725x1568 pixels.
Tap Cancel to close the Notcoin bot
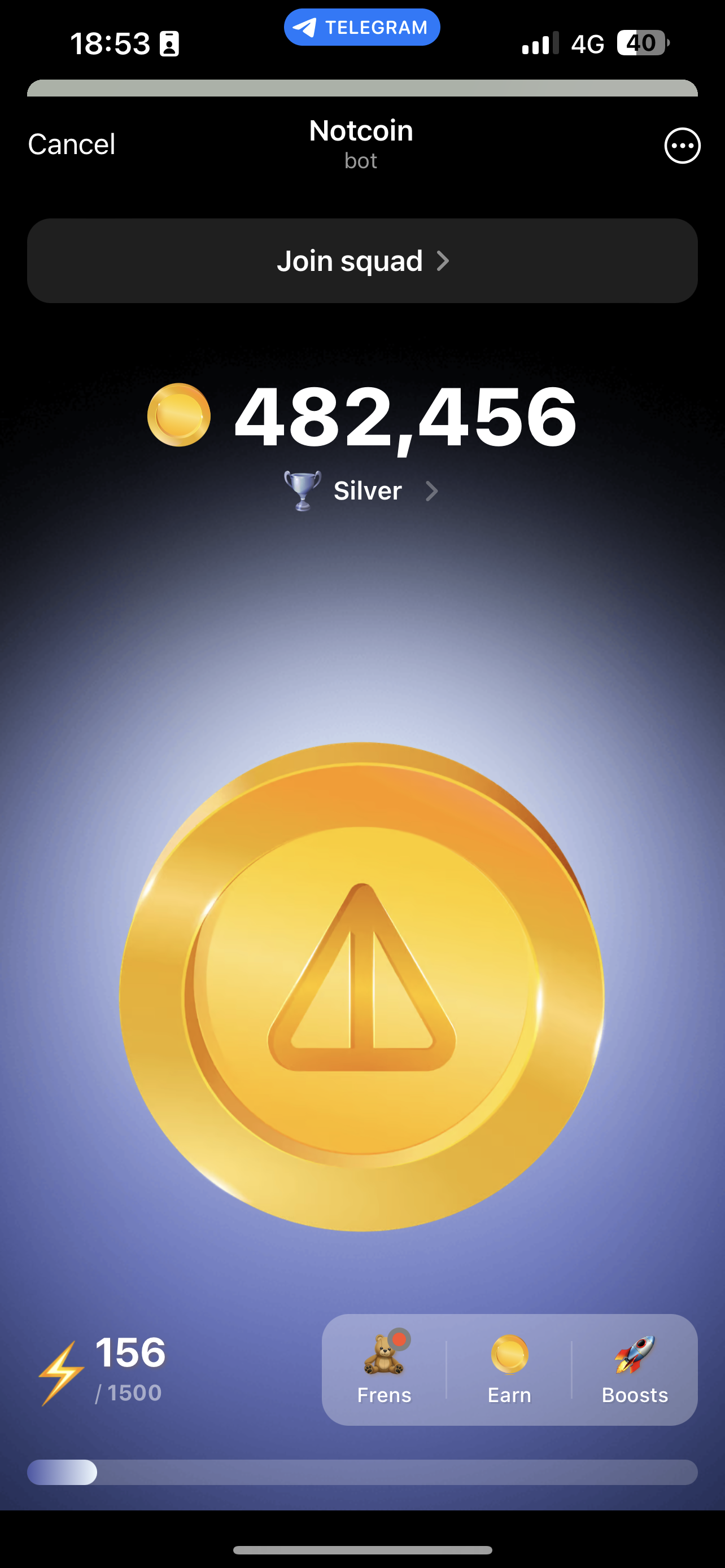(x=71, y=145)
